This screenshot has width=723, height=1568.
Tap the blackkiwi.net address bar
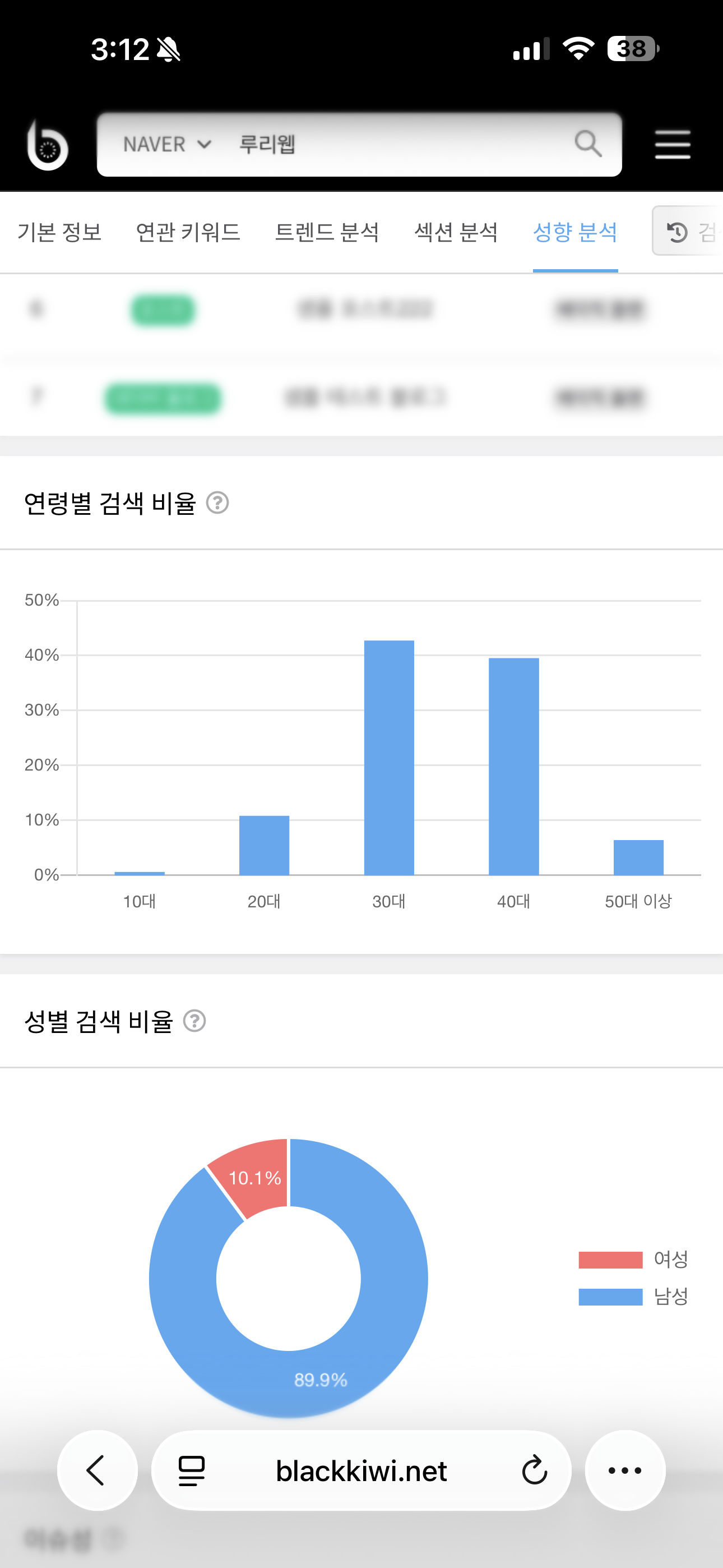(x=361, y=1470)
